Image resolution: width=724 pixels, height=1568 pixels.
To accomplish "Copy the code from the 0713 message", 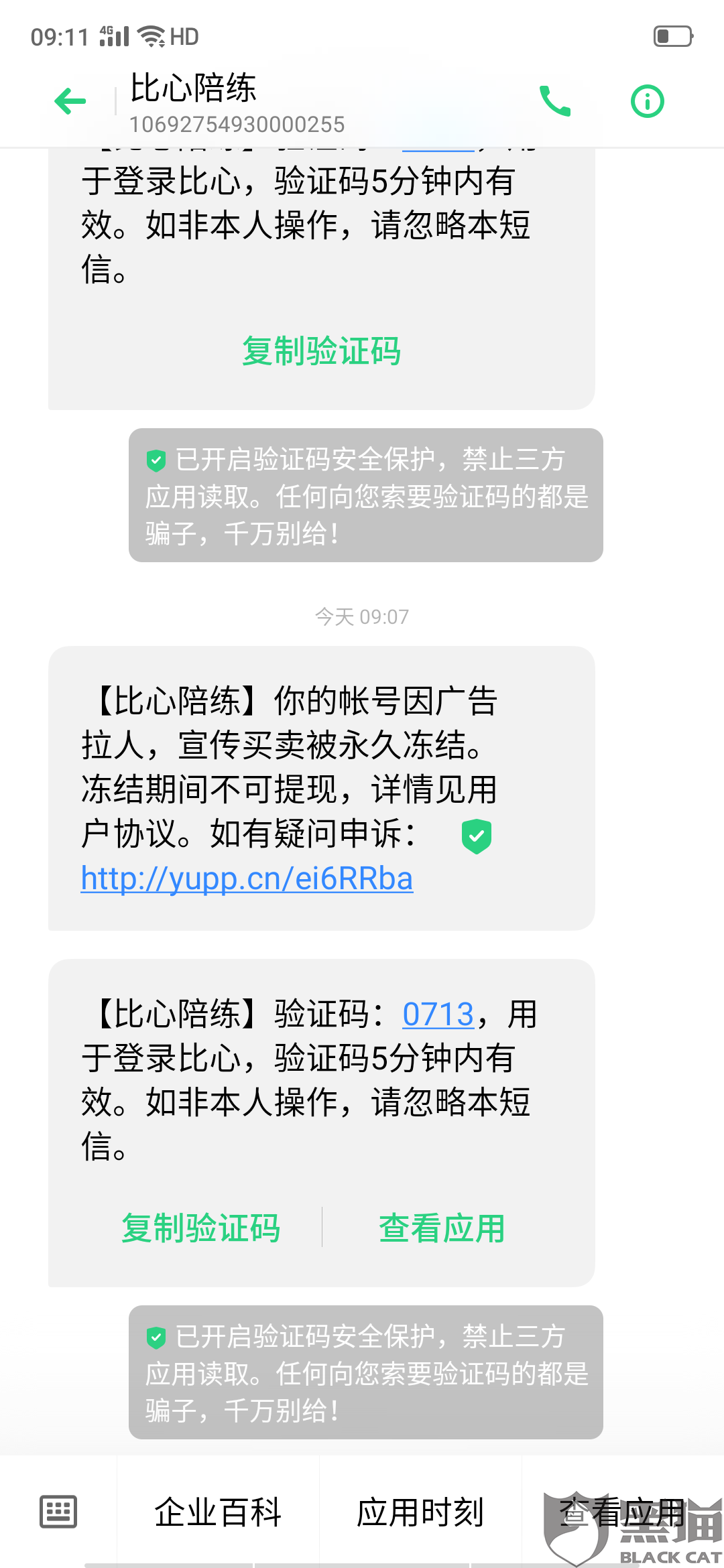I will tap(200, 1228).
